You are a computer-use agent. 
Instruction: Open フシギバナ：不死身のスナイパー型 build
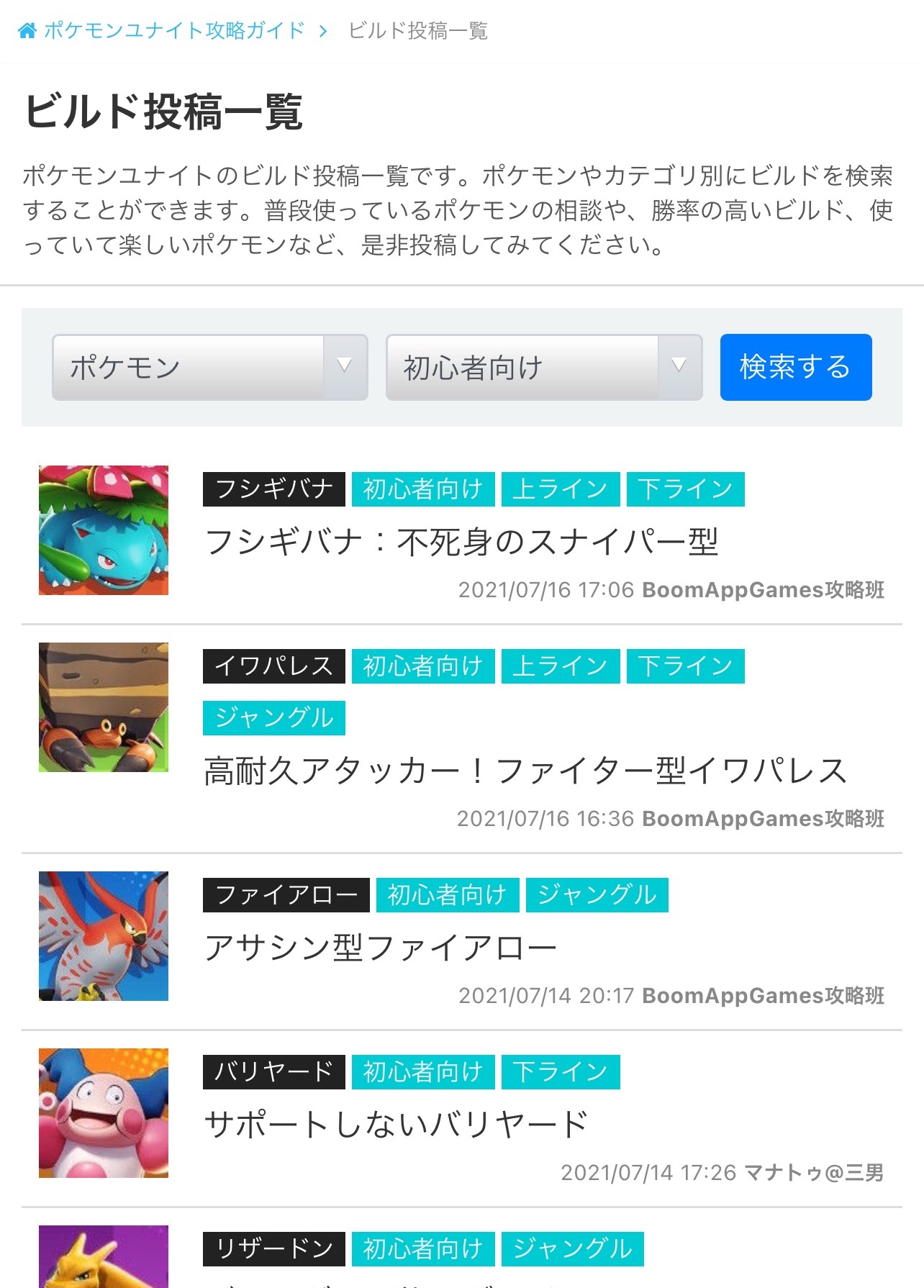pos(461,542)
